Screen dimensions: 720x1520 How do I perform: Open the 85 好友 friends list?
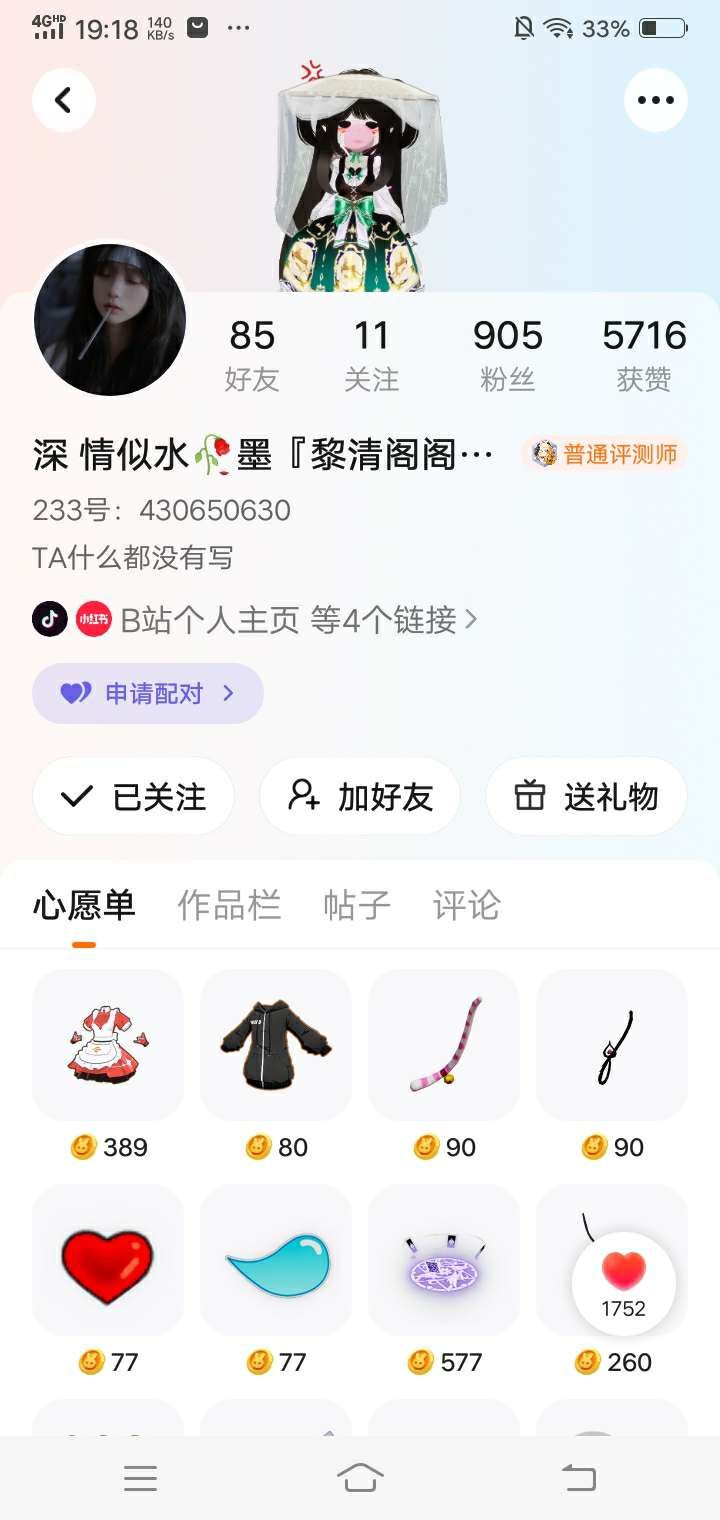coord(251,354)
